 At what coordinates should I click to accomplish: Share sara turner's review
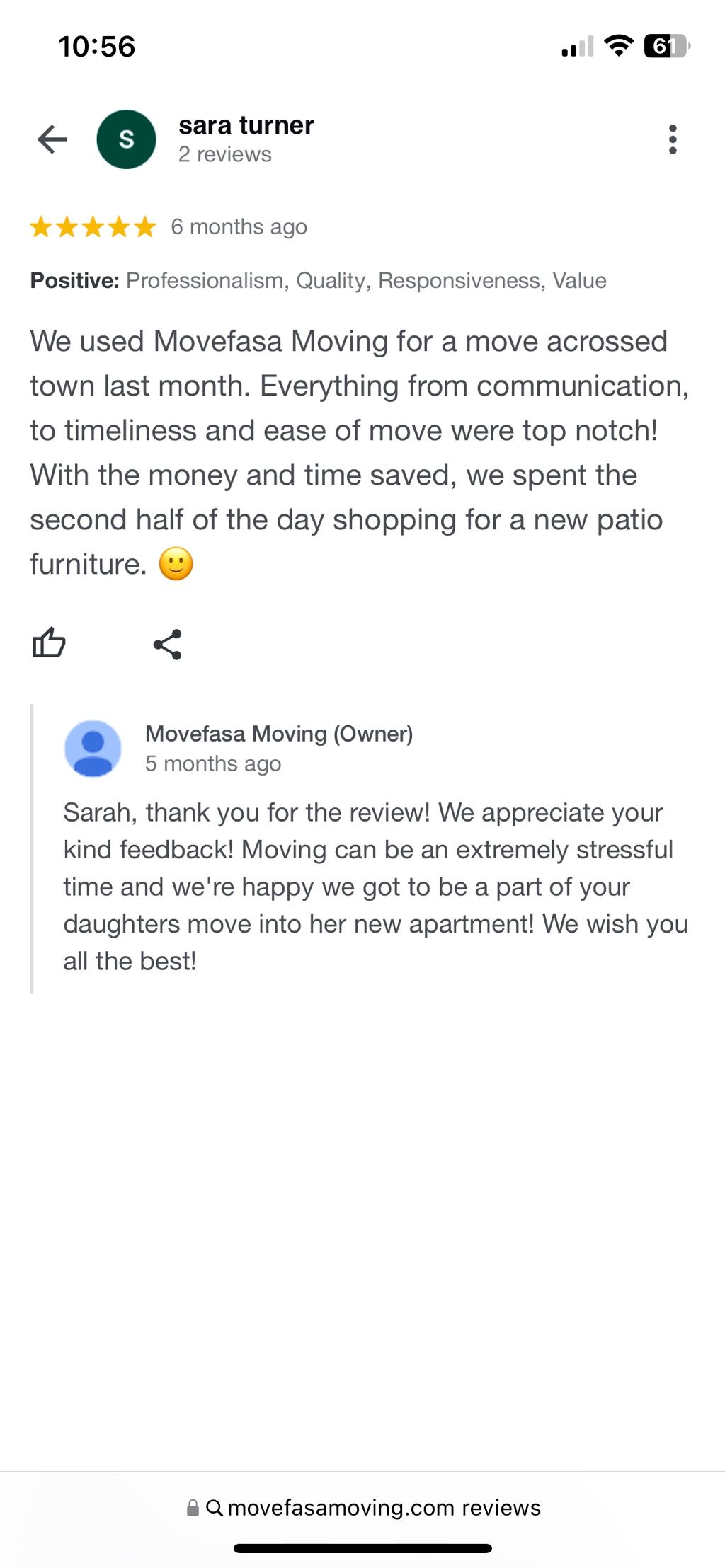168,645
